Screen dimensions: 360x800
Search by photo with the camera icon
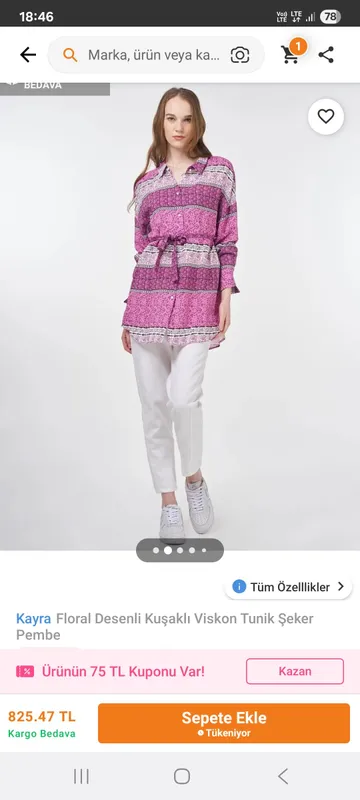point(240,55)
